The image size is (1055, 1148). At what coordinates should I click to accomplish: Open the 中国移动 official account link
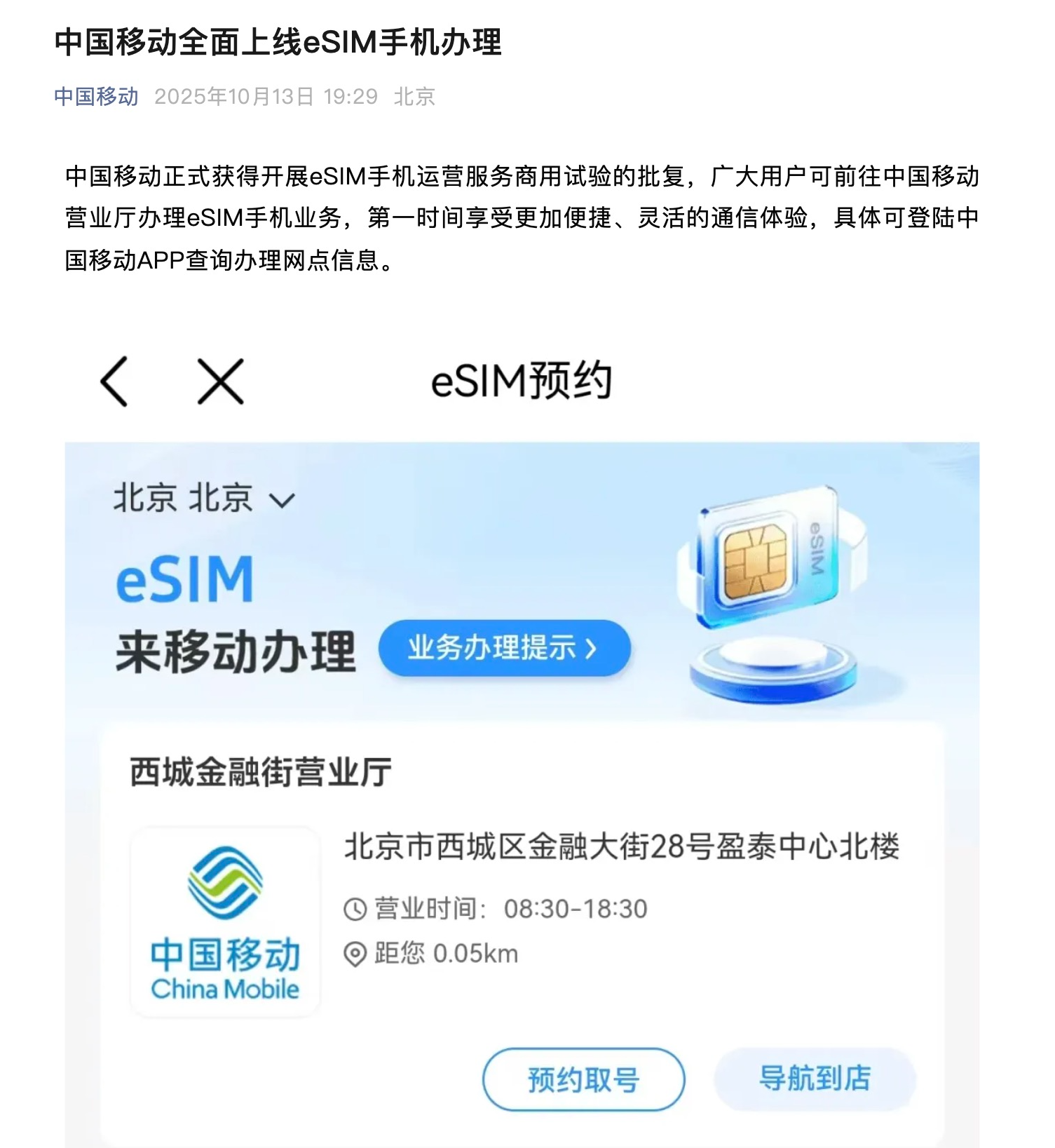click(x=96, y=97)
